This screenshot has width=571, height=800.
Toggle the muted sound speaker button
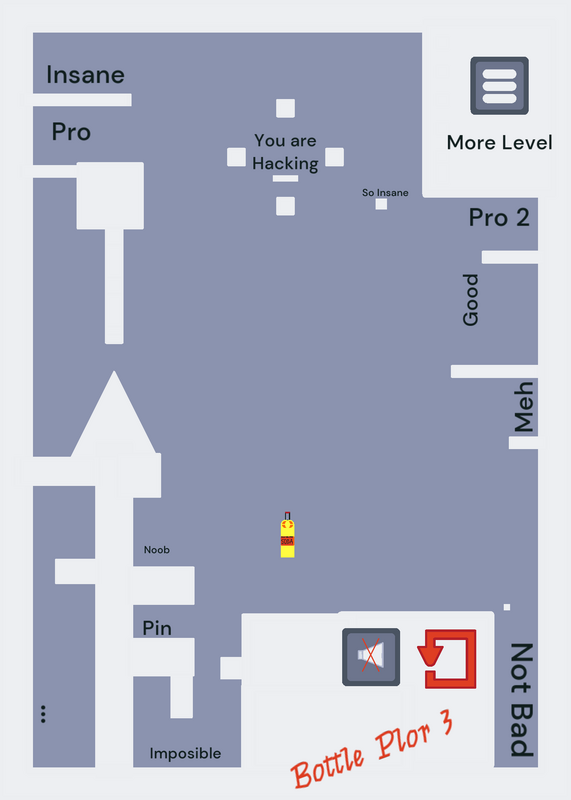(371, 657)
